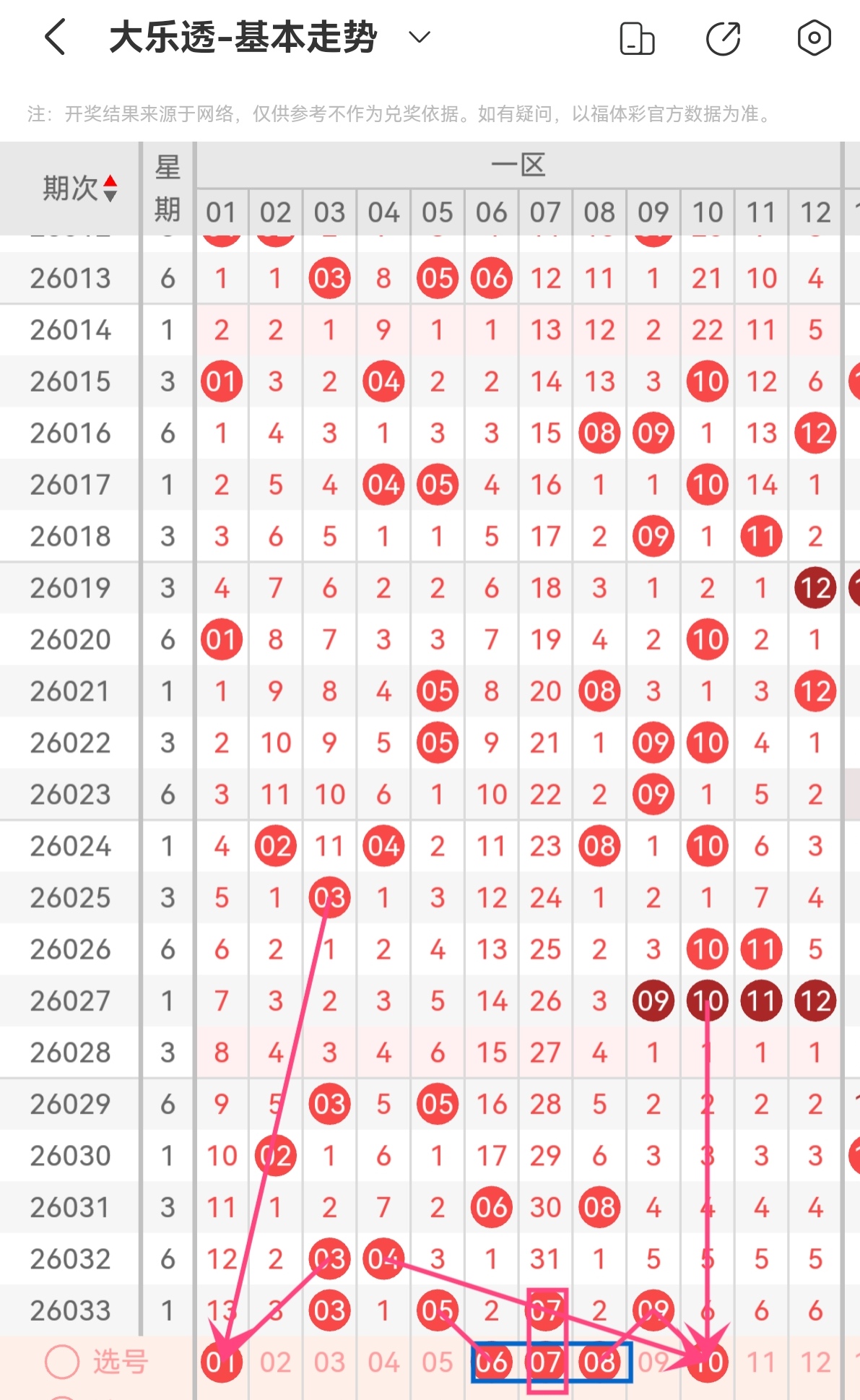Viewport: 860px width, 1400px height.
Task: Click the circled 03 in row 26025
Action: point(329,897)
